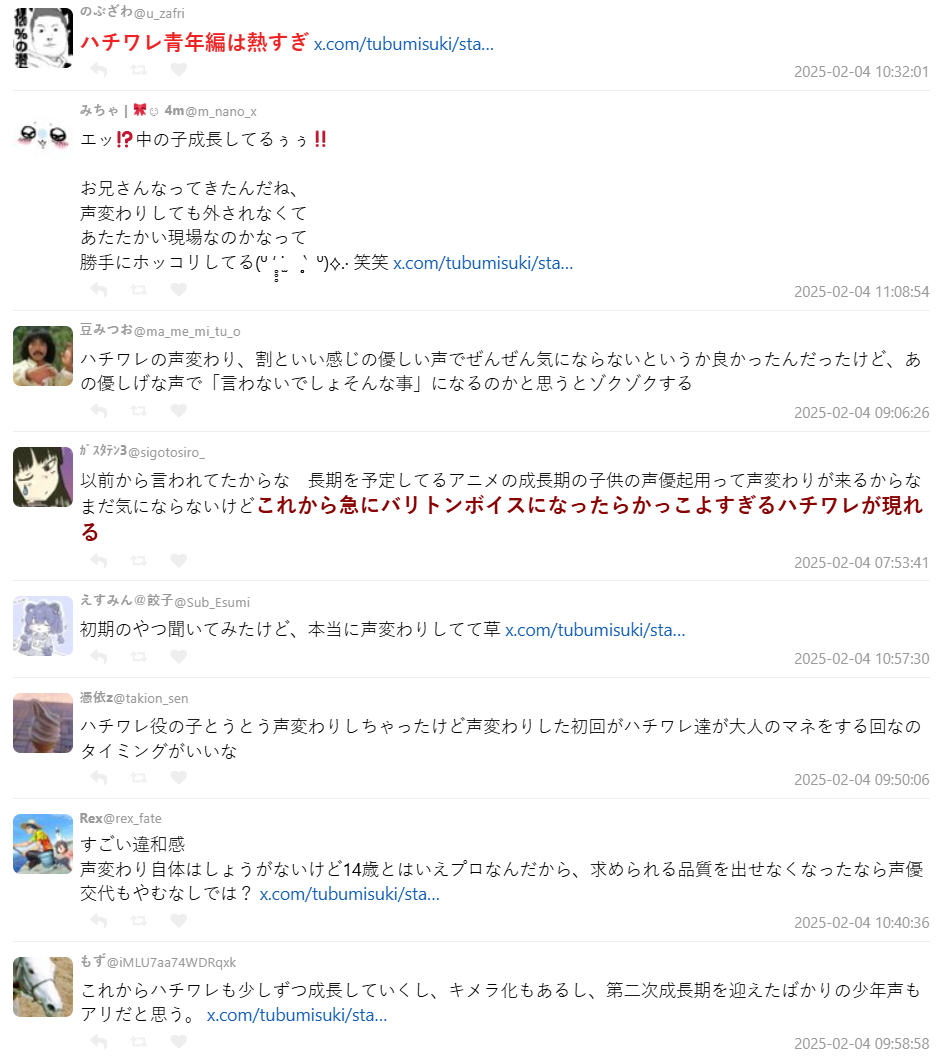
Task: Like the tweet by 豆みつお
Action: tap(178, 411)
